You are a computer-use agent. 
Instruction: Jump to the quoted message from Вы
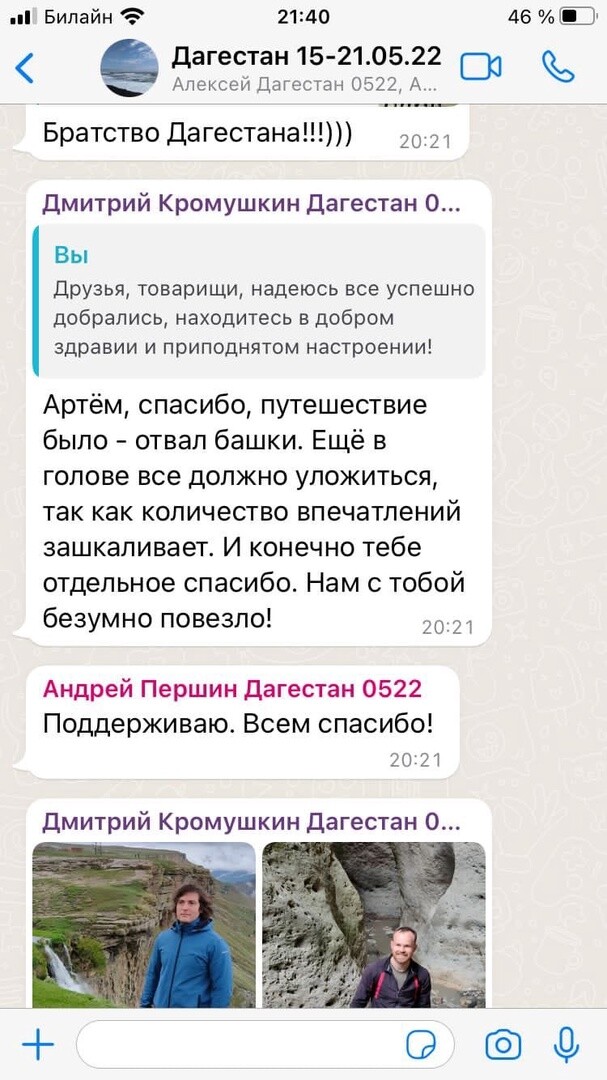264,301
